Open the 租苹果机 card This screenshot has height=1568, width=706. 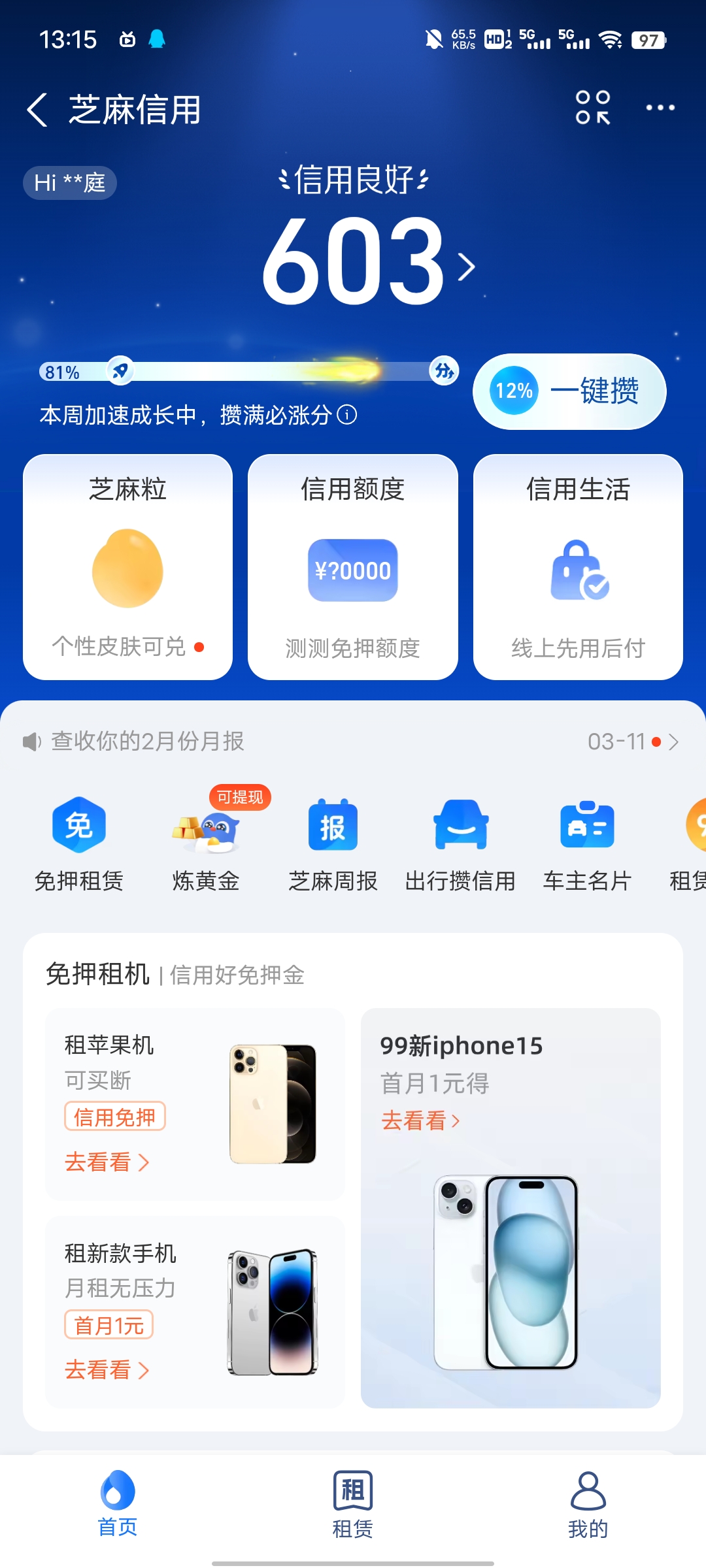[195, 1104]
